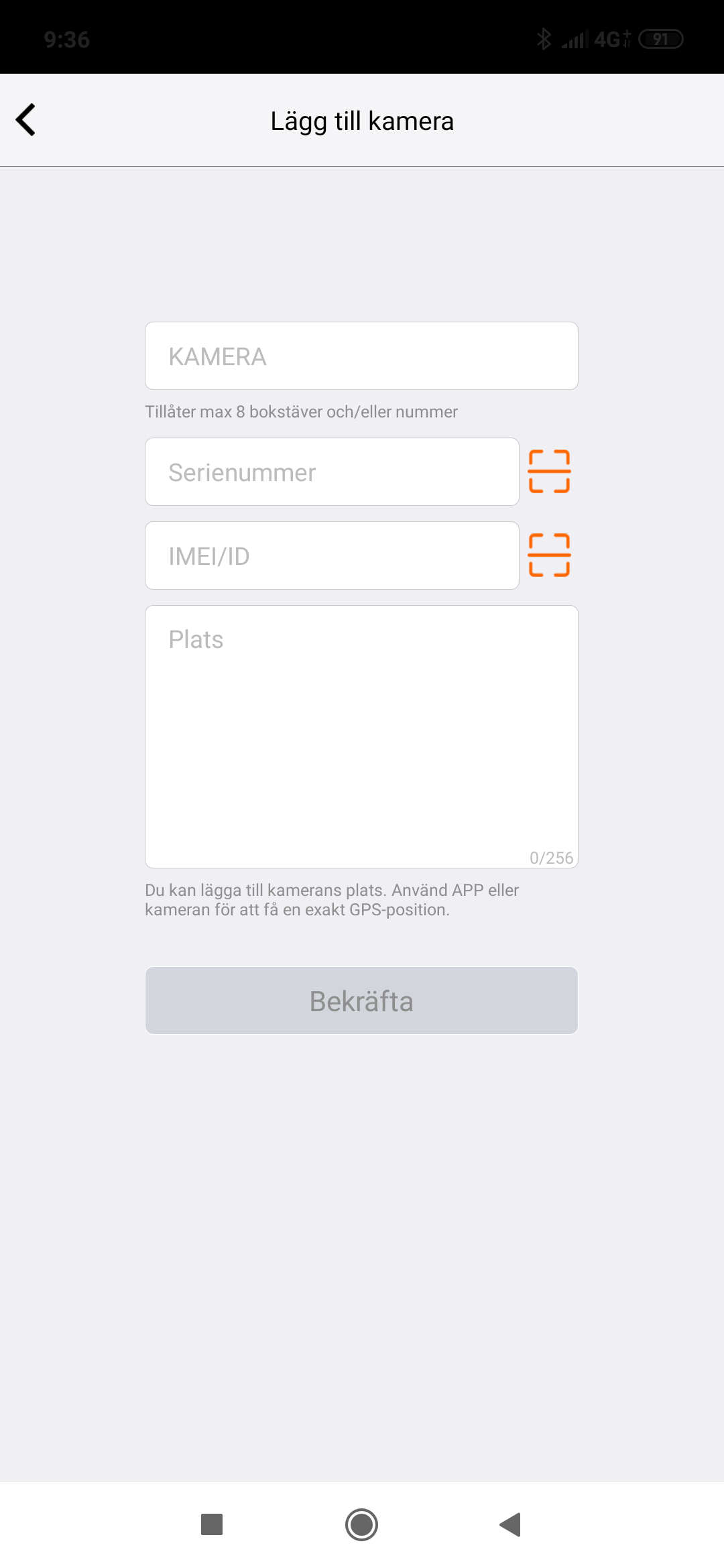Enter the Plats text area
The height and width of the screenshot is (1568, 724).
tap(361, 736)
